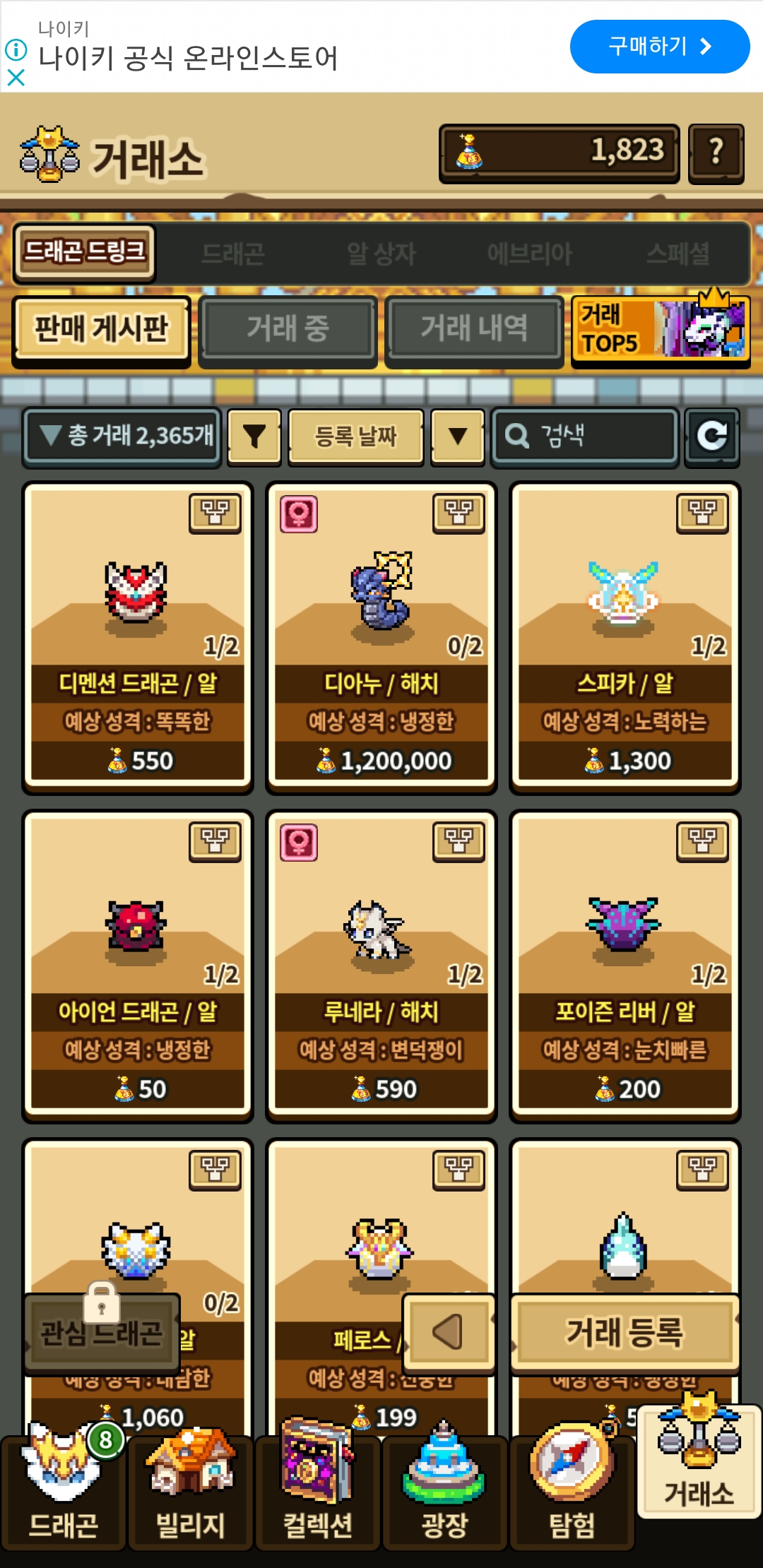Image resolution: width=763 pixels, height=1568 pixels.
Task: Tap the 검색 search field
Action: click(x=585, y=436)
